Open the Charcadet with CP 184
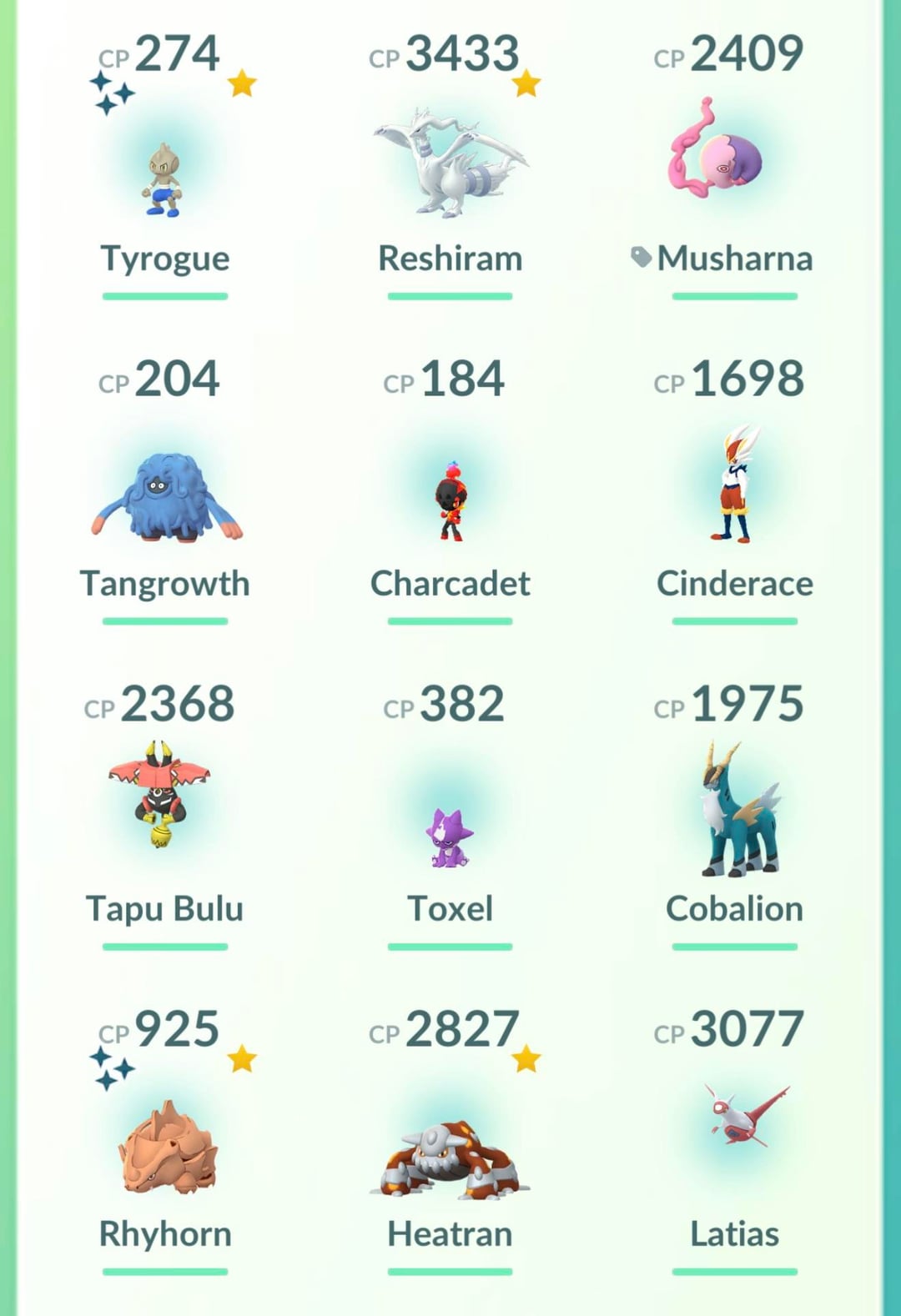 coord(450,500)
